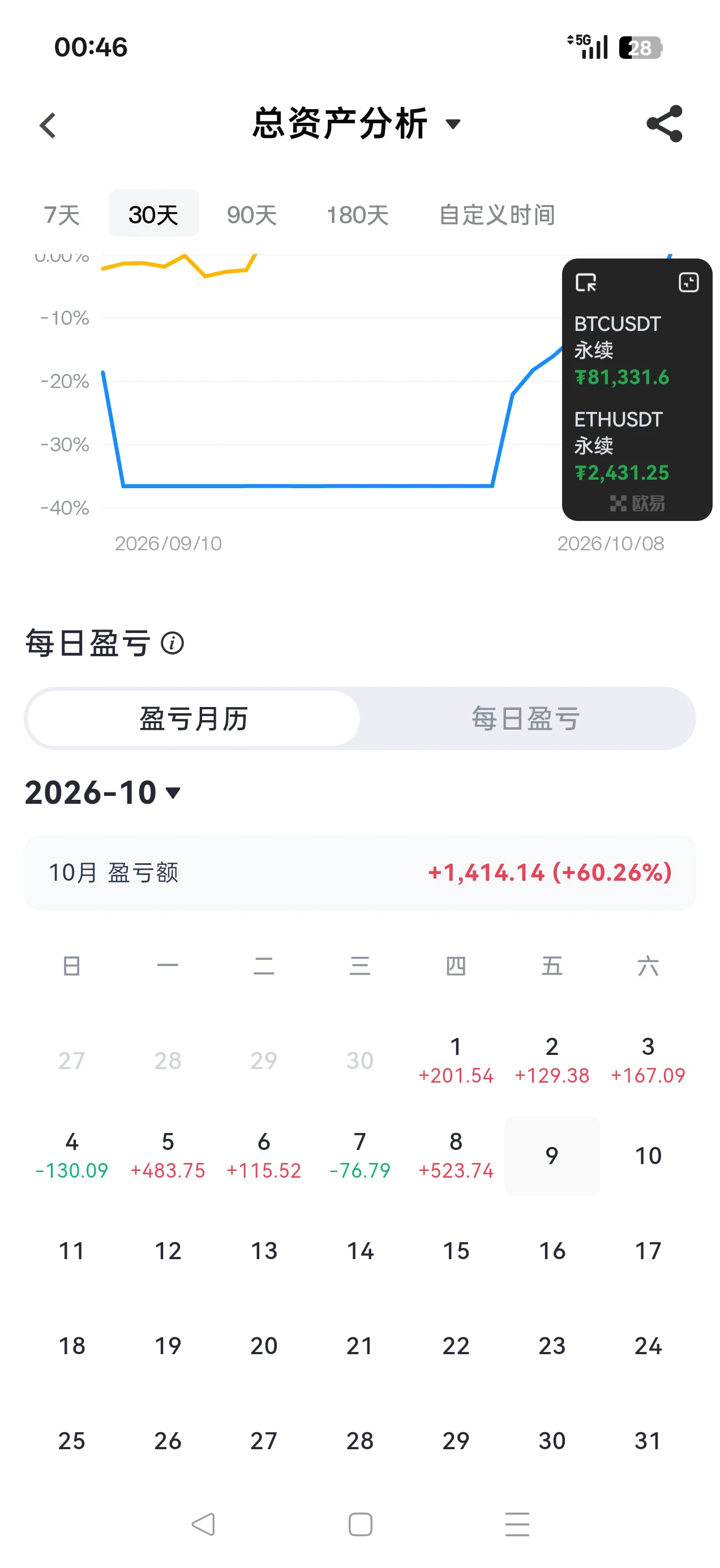Go to the system home screen
This screenshot has height=1568, width=720.
tap(360, 1524)
